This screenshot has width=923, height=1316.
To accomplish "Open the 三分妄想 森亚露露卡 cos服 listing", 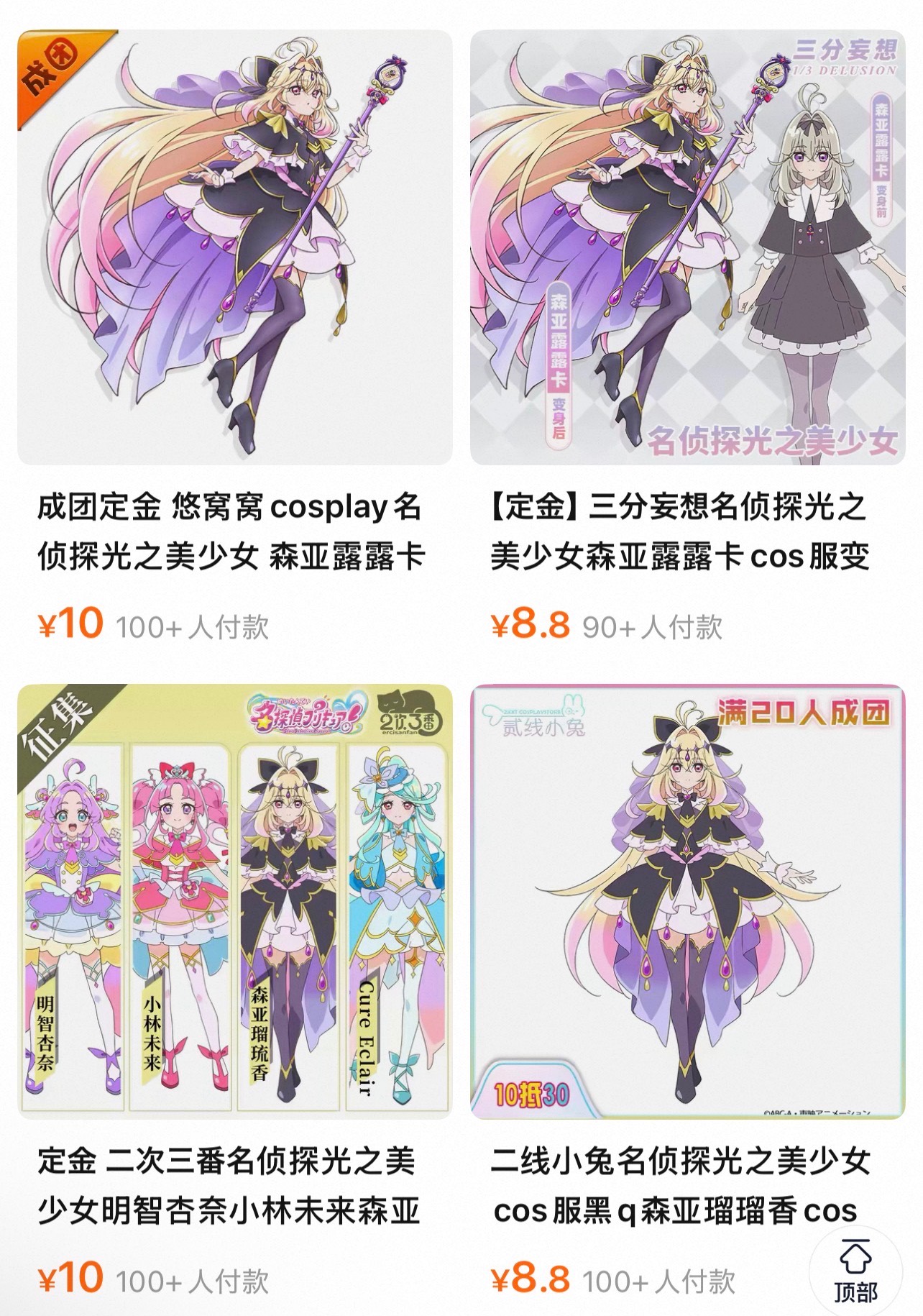I will point(687,248).
